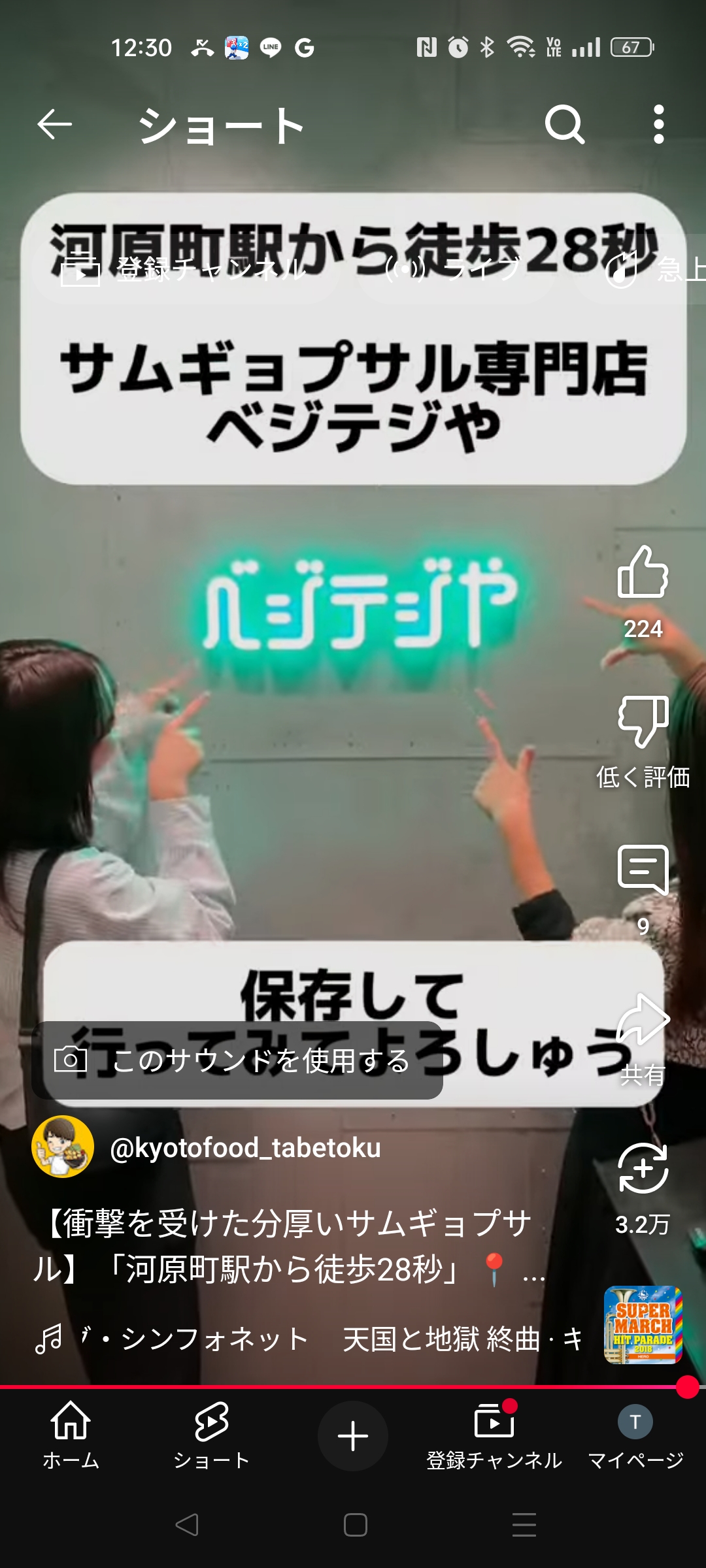Expand the video description text
706x1568 pixels.
pyautogui.click(x=289, y=1246)
